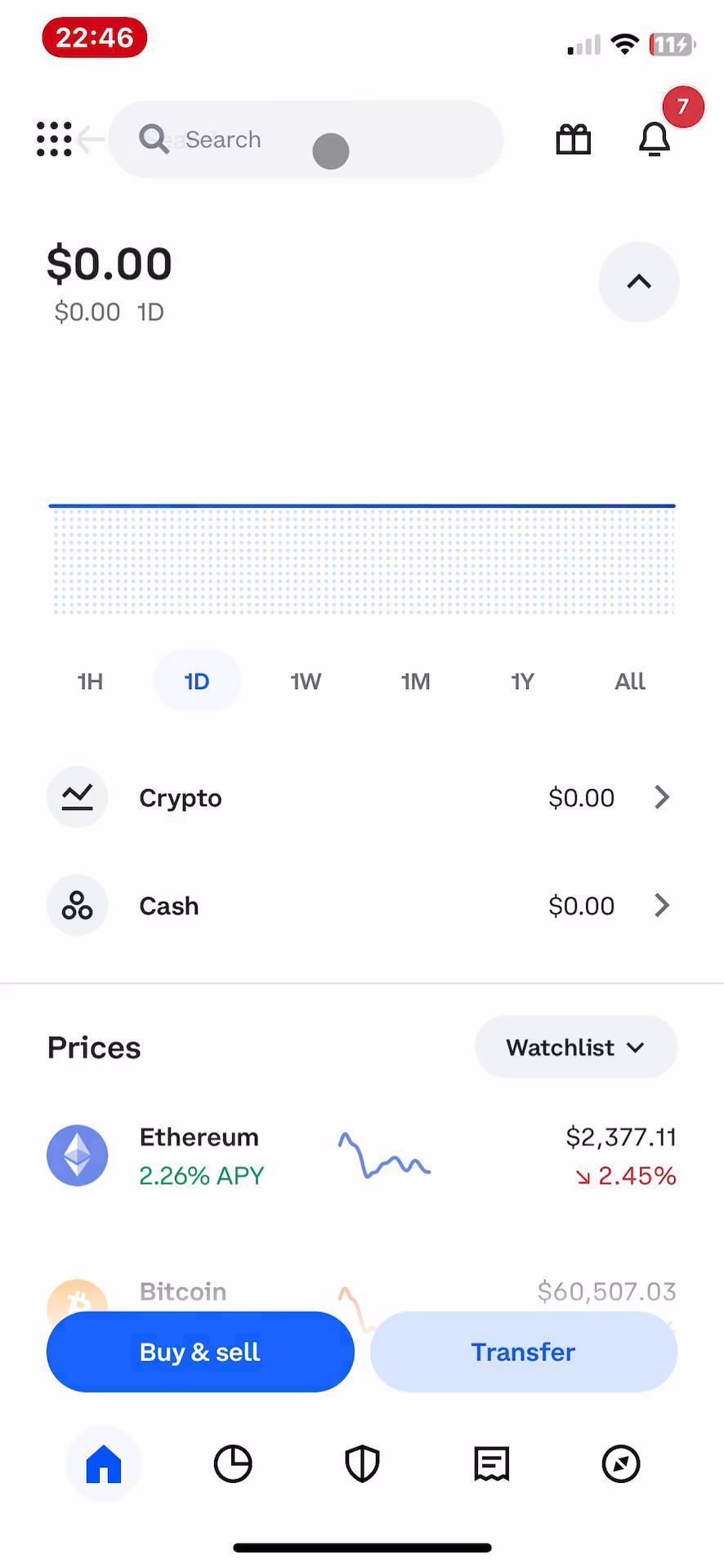Switch to the shield tab

coord(362,1463)
